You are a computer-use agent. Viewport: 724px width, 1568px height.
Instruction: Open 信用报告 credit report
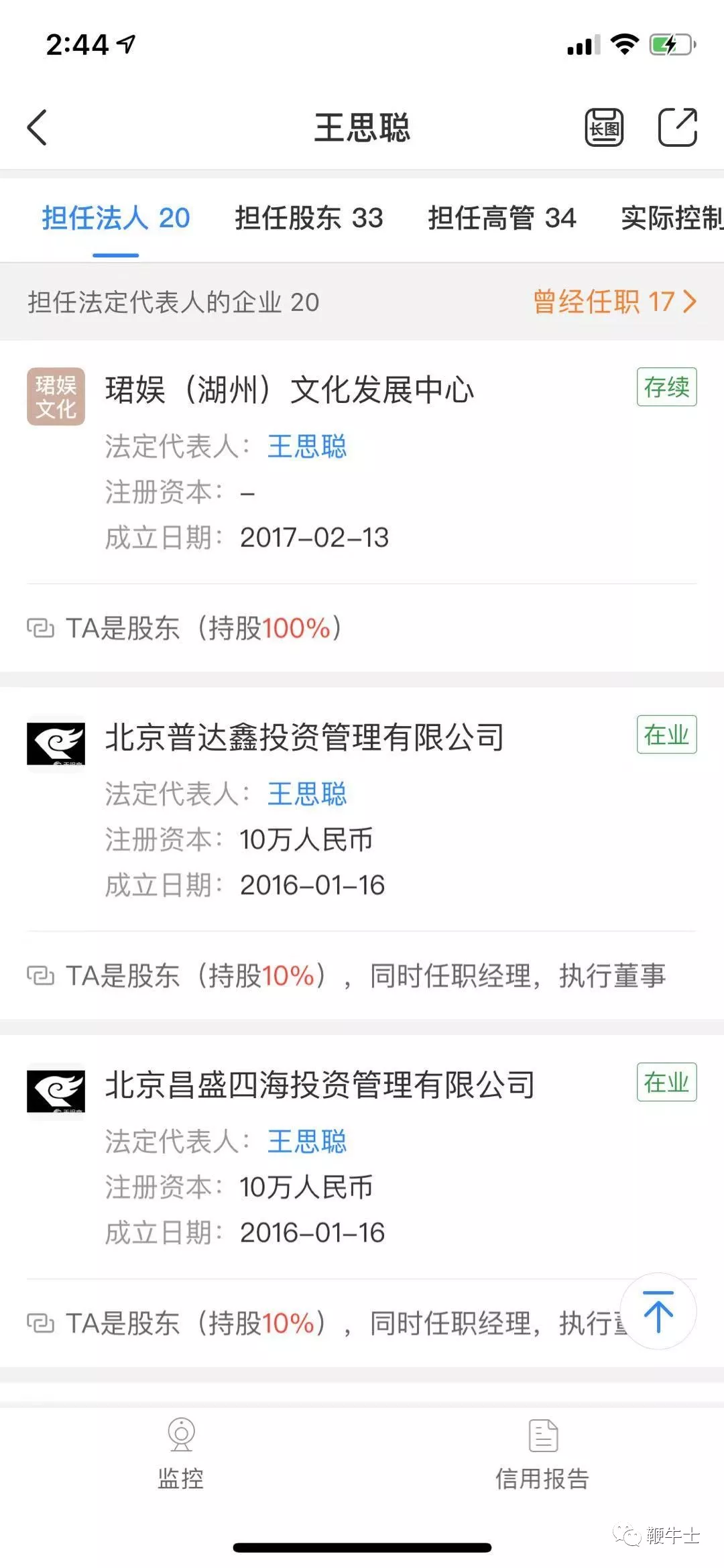542,1455
